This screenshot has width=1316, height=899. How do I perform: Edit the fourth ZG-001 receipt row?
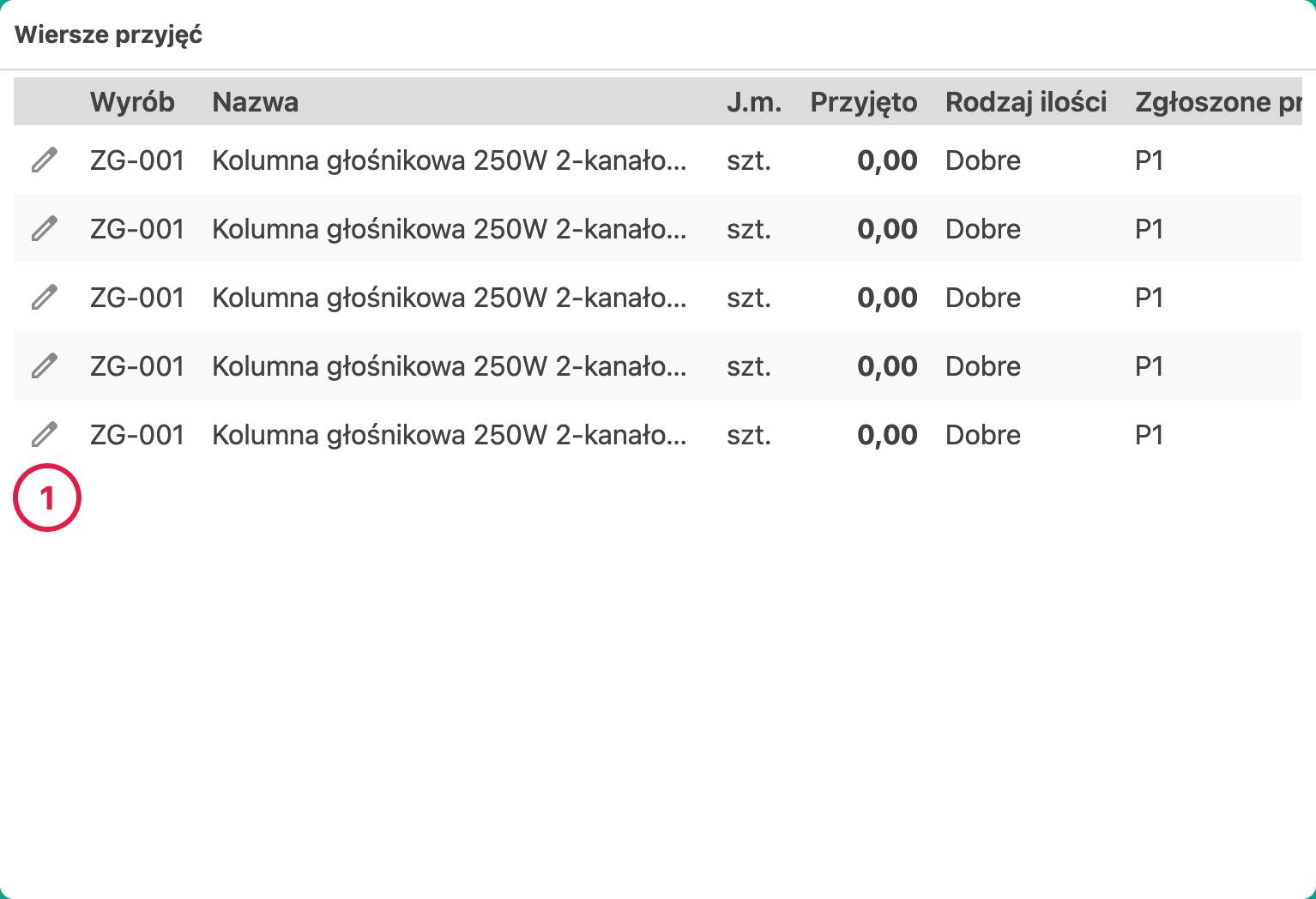[45, 366]
